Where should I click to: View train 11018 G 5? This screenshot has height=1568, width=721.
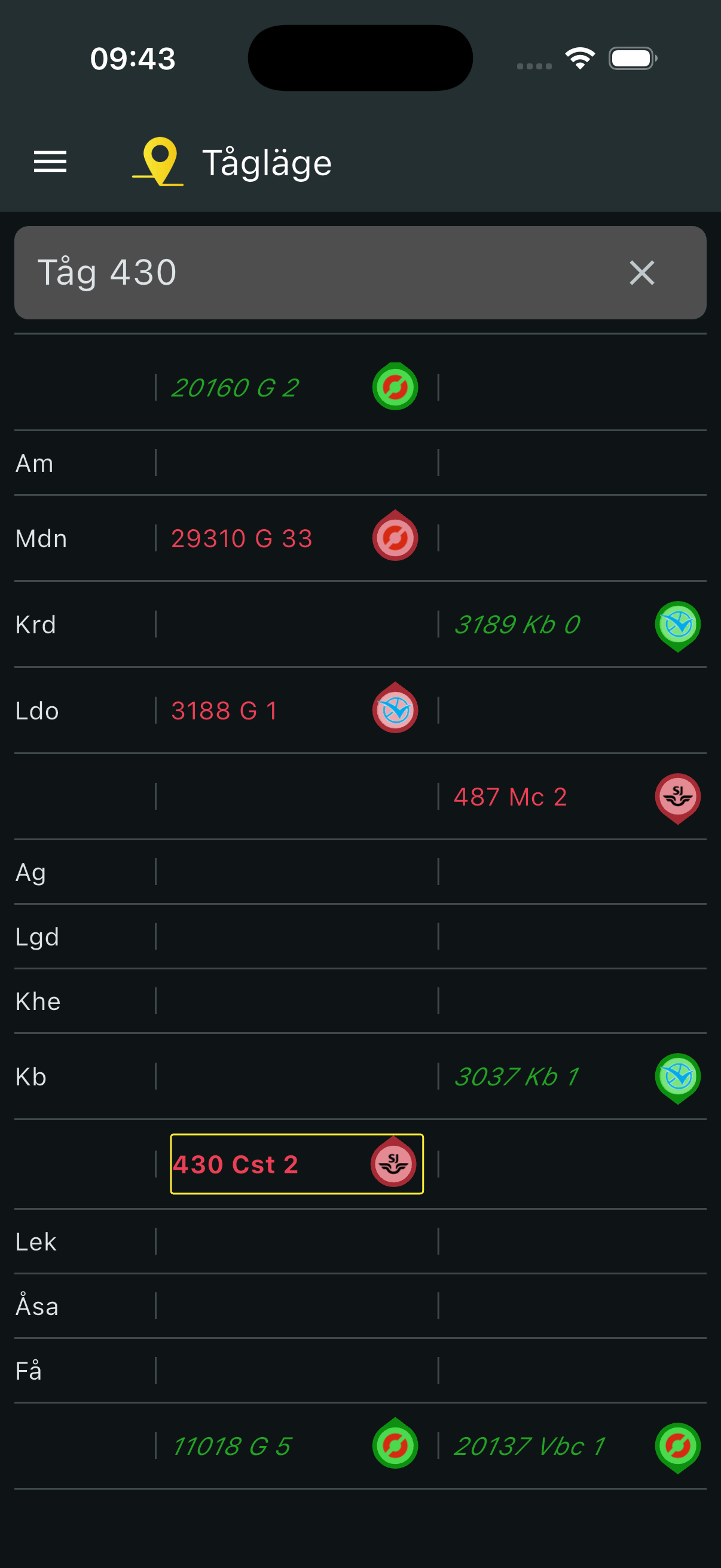pyautogui.click(x=231, y=1446)
